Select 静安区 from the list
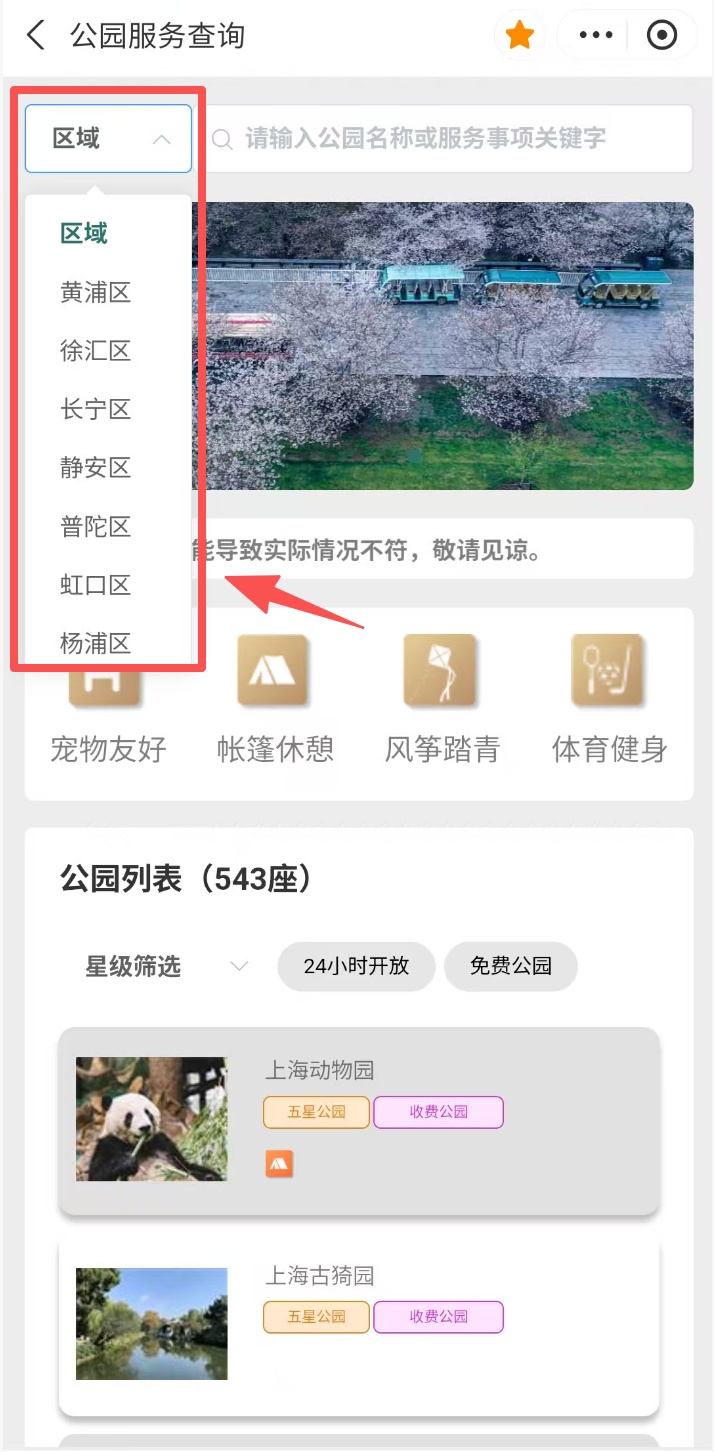The height and width of the screenshot is (1452, 714). [x=96, y=468]
